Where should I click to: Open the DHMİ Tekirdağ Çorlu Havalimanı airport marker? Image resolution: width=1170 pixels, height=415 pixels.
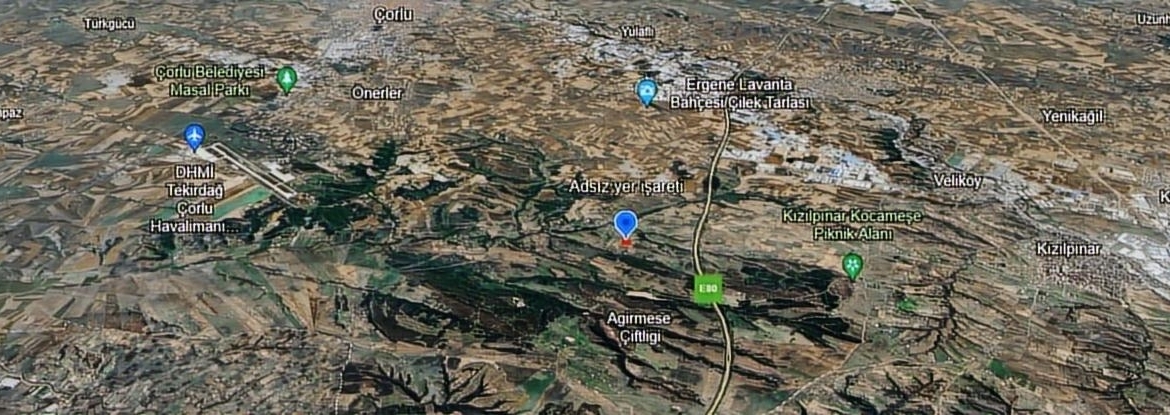[194, 135]
